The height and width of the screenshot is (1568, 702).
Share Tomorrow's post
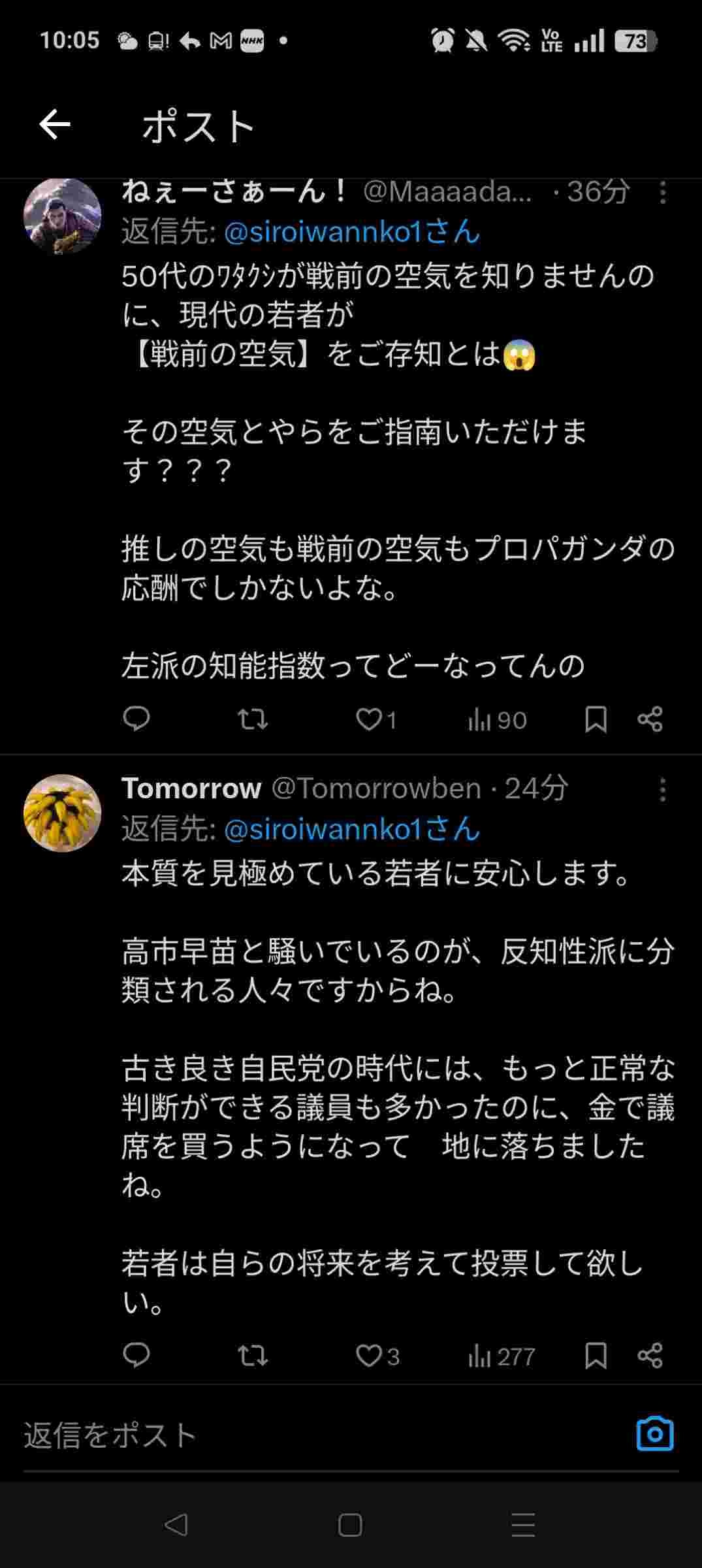650,1356
